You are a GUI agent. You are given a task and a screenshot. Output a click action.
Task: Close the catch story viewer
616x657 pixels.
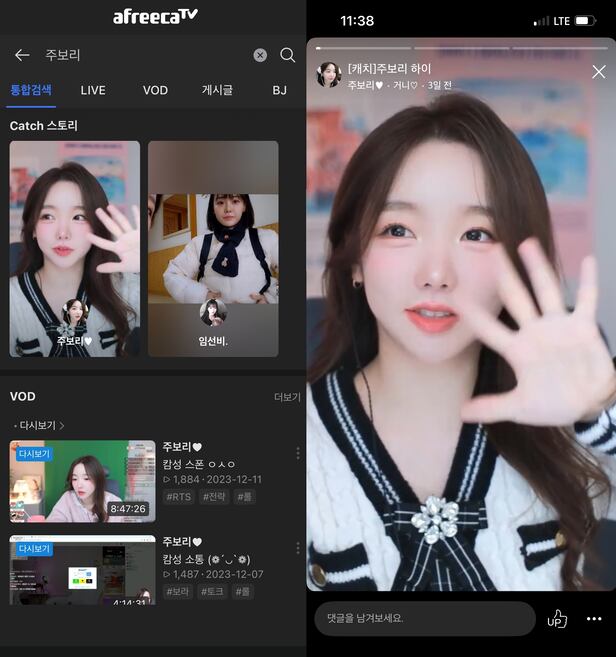(x=598, y=72)
